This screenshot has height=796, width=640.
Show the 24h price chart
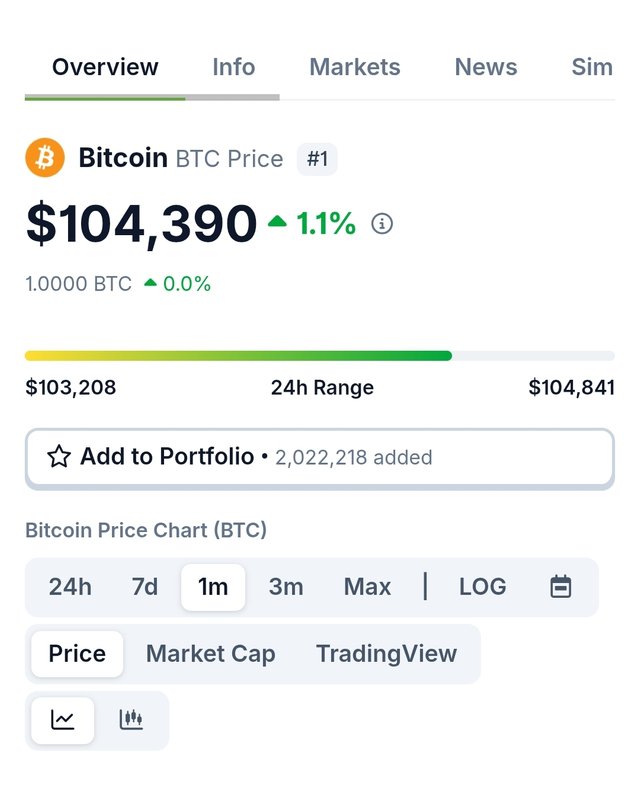click(x=70, y=587)
